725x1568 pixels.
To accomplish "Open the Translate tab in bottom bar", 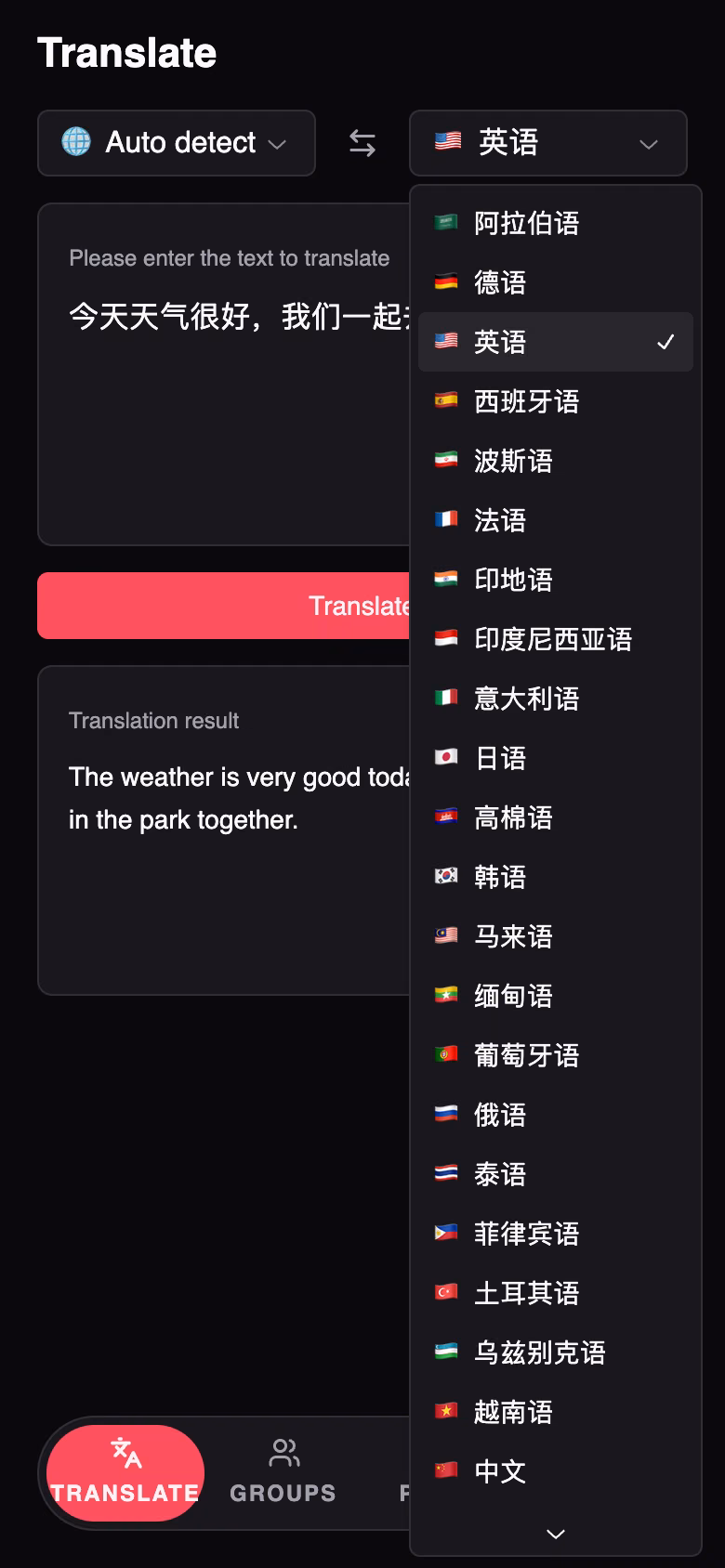I will (125, 1473).
